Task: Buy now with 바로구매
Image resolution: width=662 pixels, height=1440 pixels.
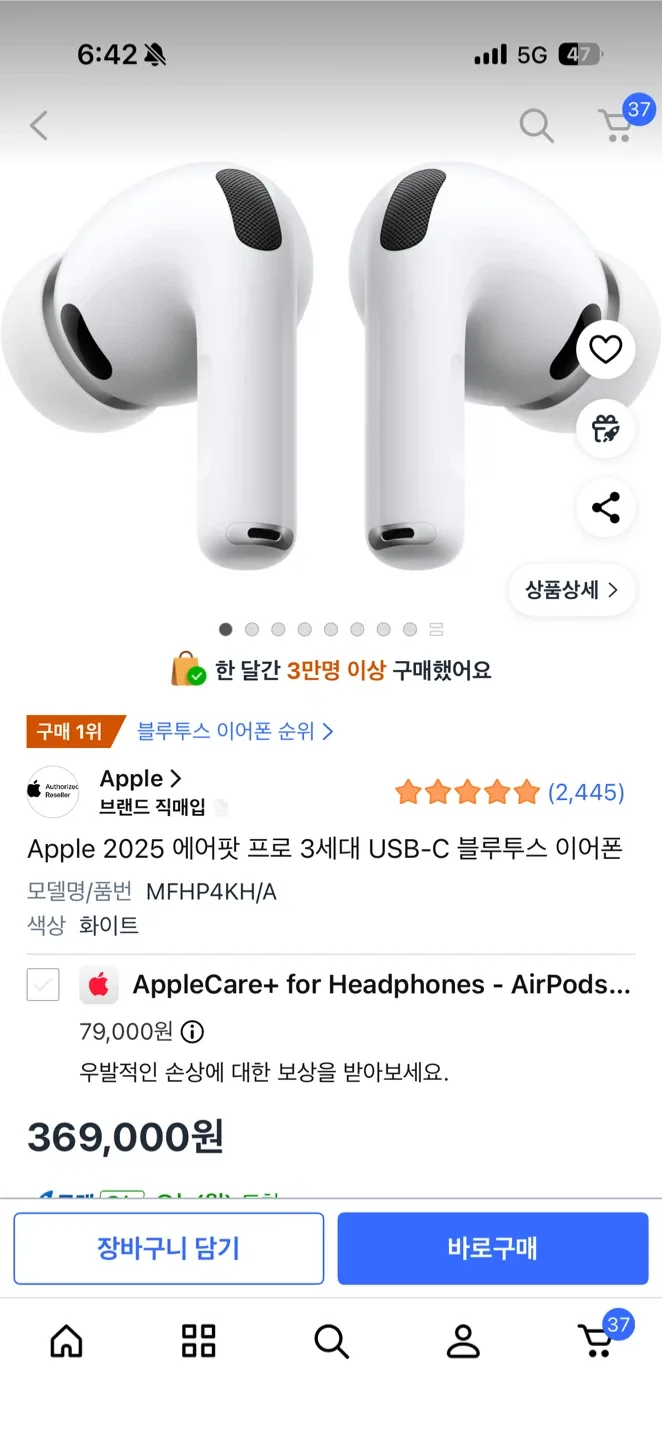Action: [492, 1248]
